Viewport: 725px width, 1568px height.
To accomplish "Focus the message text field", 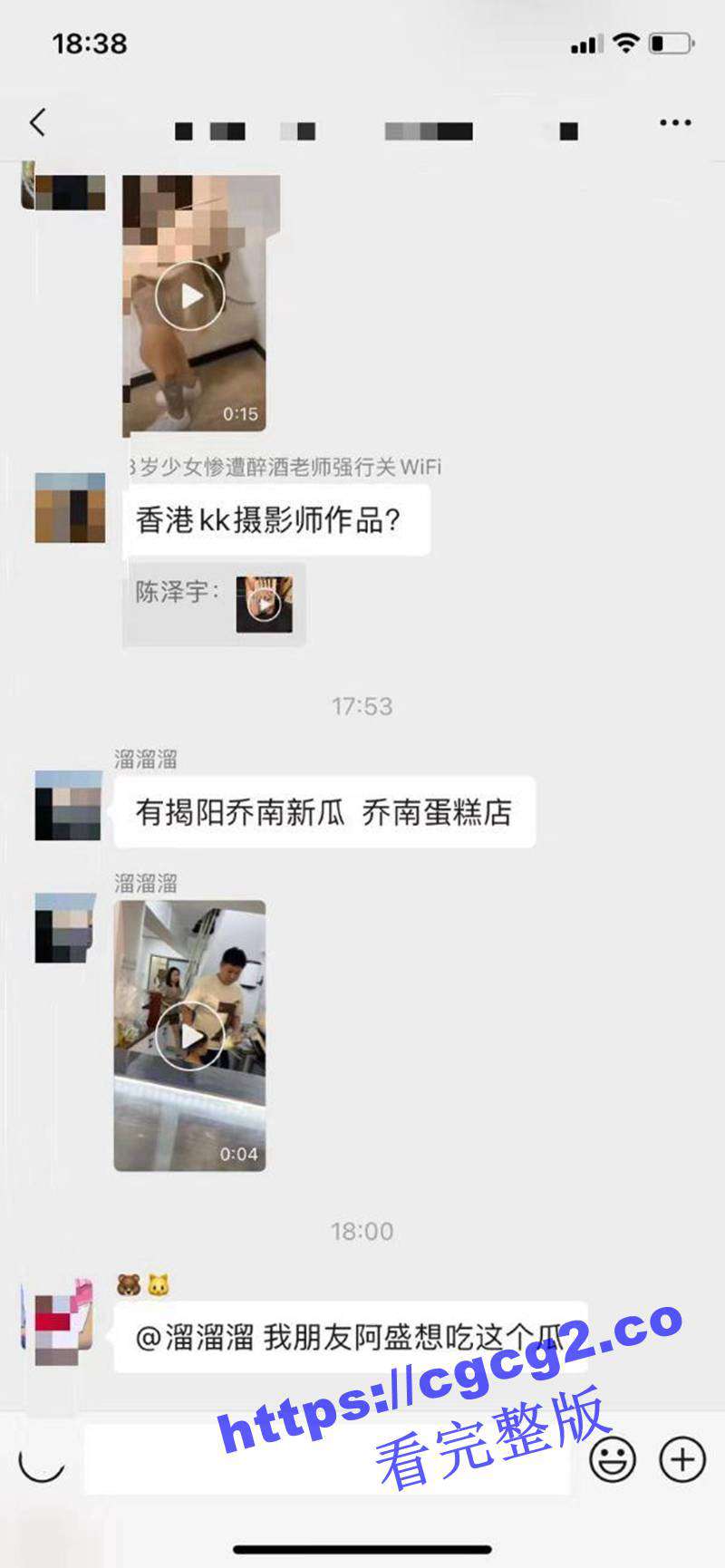I will [326, 1459].
